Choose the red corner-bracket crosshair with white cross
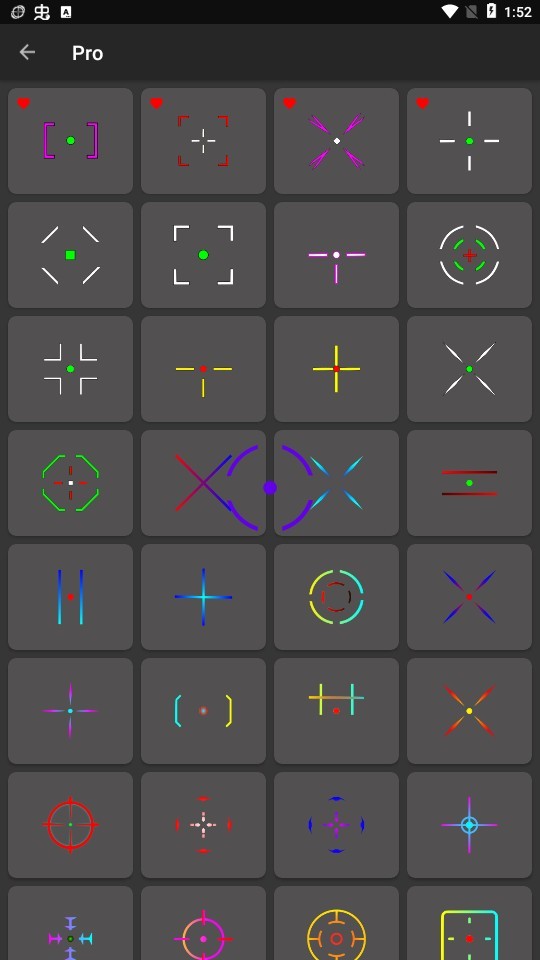540x960 pixels. coord(203,141)
